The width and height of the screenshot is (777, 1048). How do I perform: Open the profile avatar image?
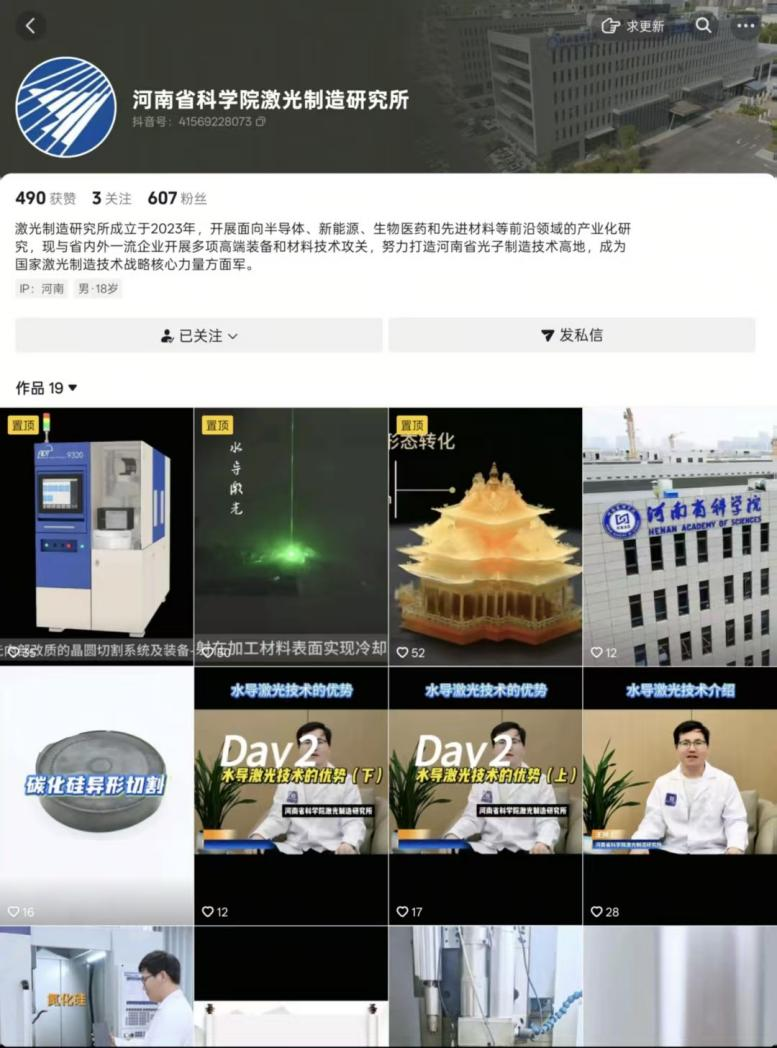(x=66, y=107)
